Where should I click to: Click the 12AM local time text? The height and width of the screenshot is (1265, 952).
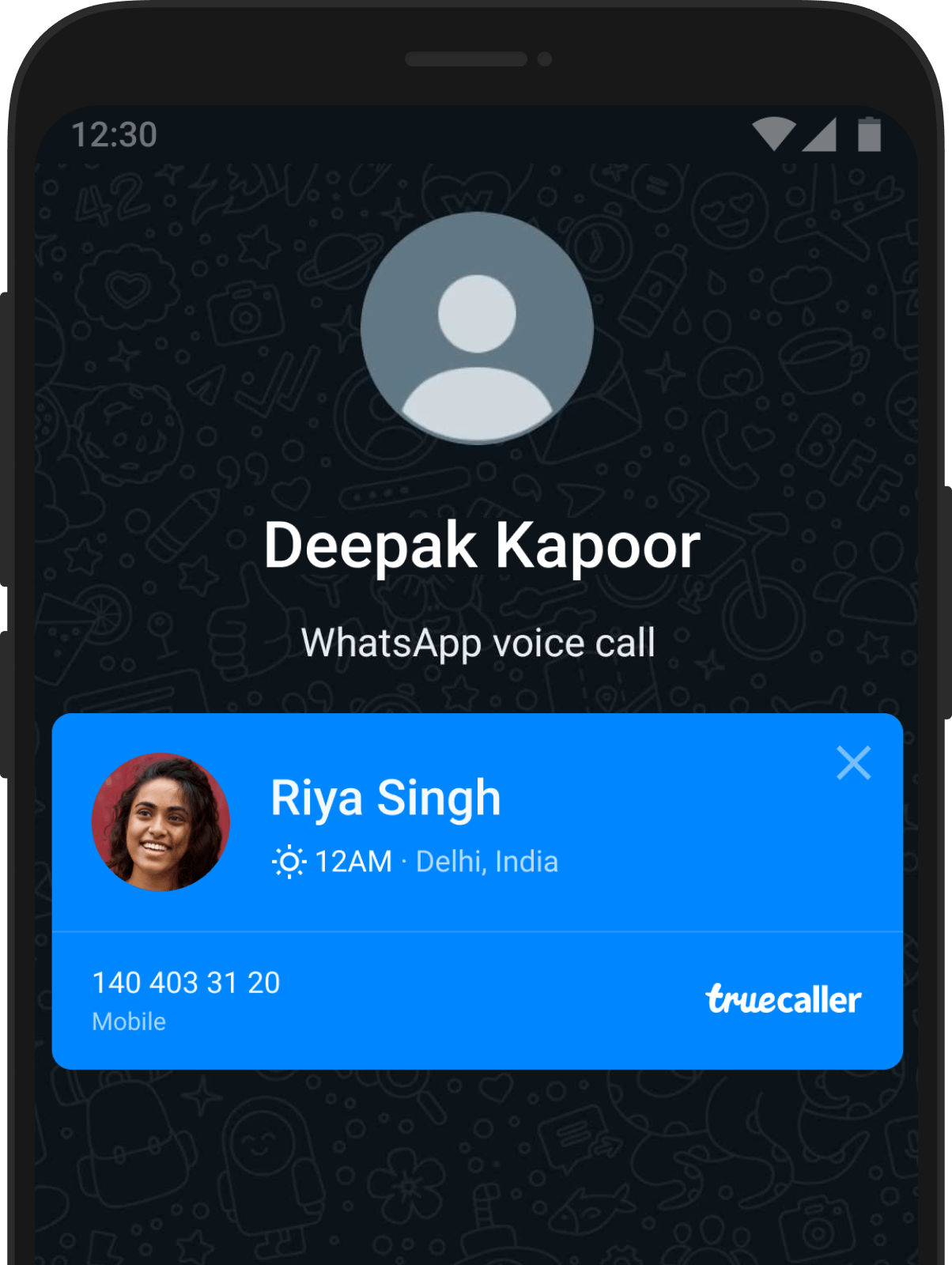[x=353, y=861]
